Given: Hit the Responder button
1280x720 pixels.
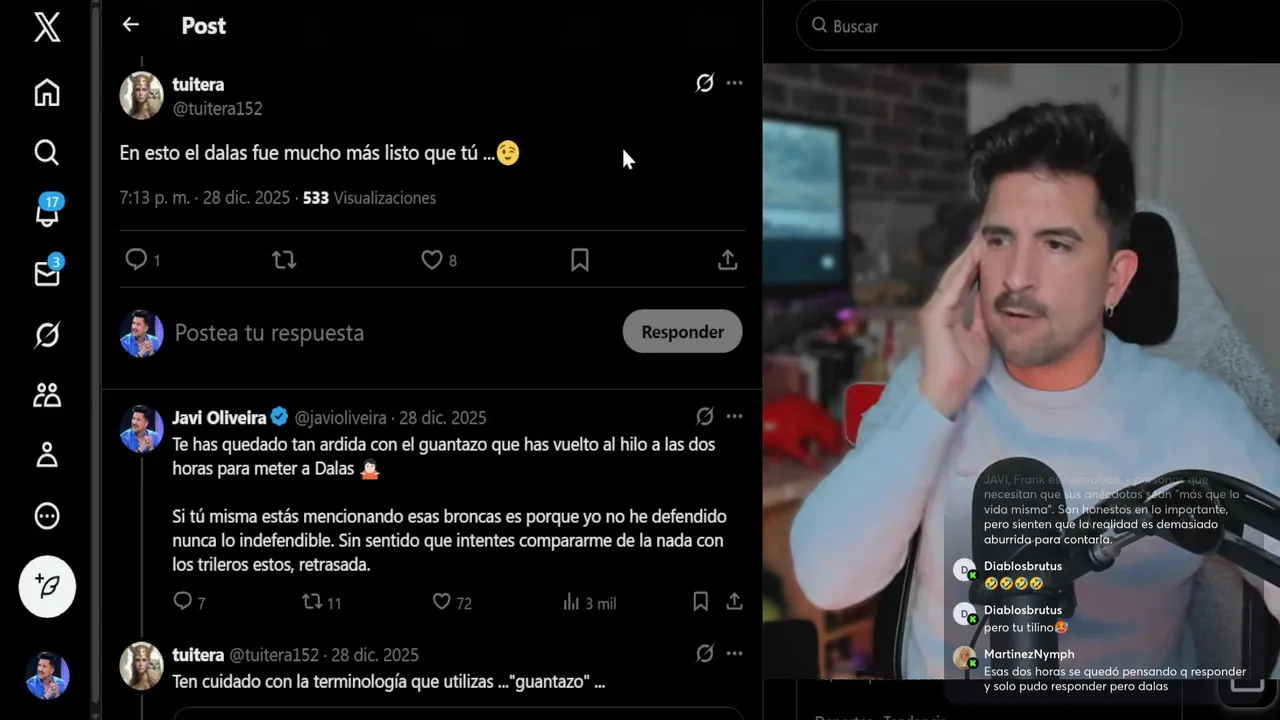Looking at the screenshot, I should (682, 332).
